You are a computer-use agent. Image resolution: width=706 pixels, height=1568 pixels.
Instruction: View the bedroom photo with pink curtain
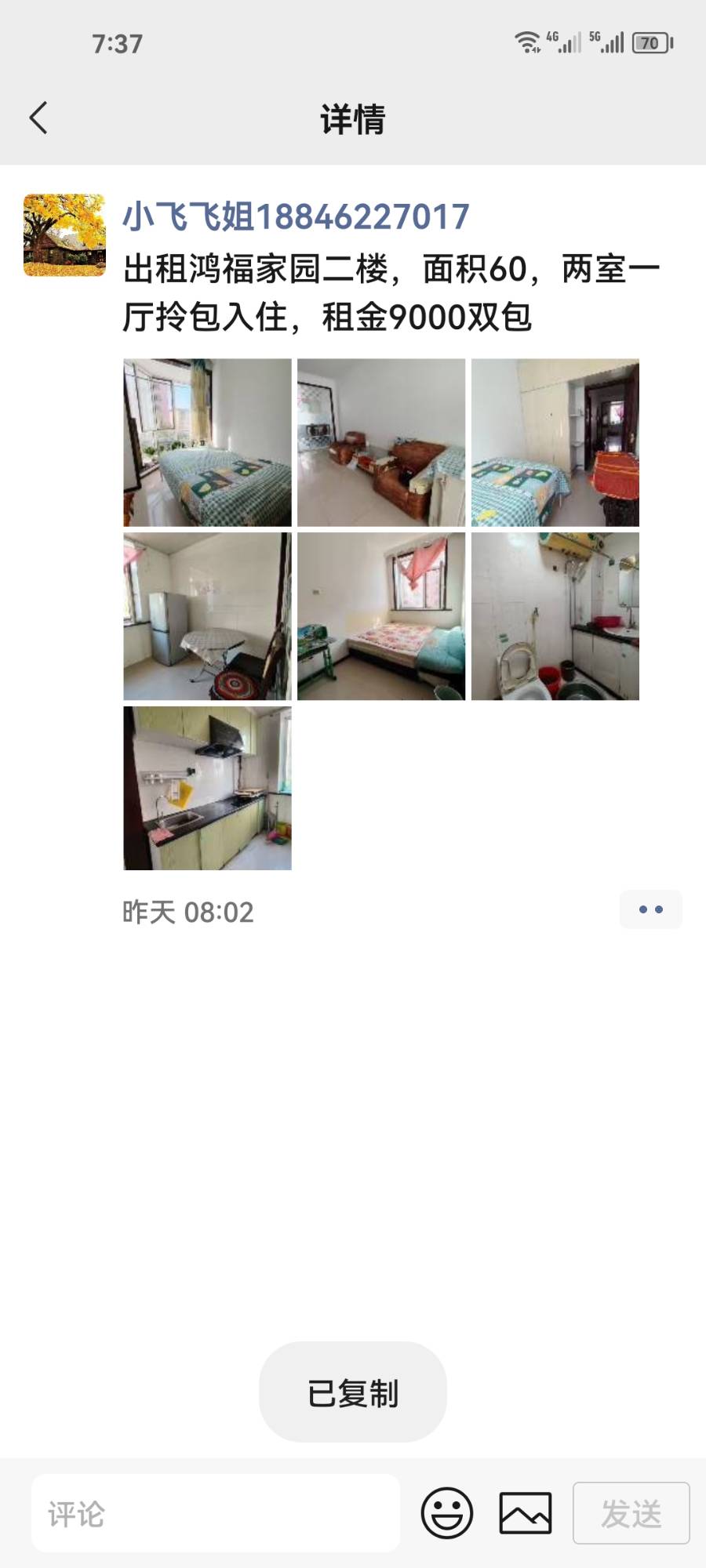381,616
